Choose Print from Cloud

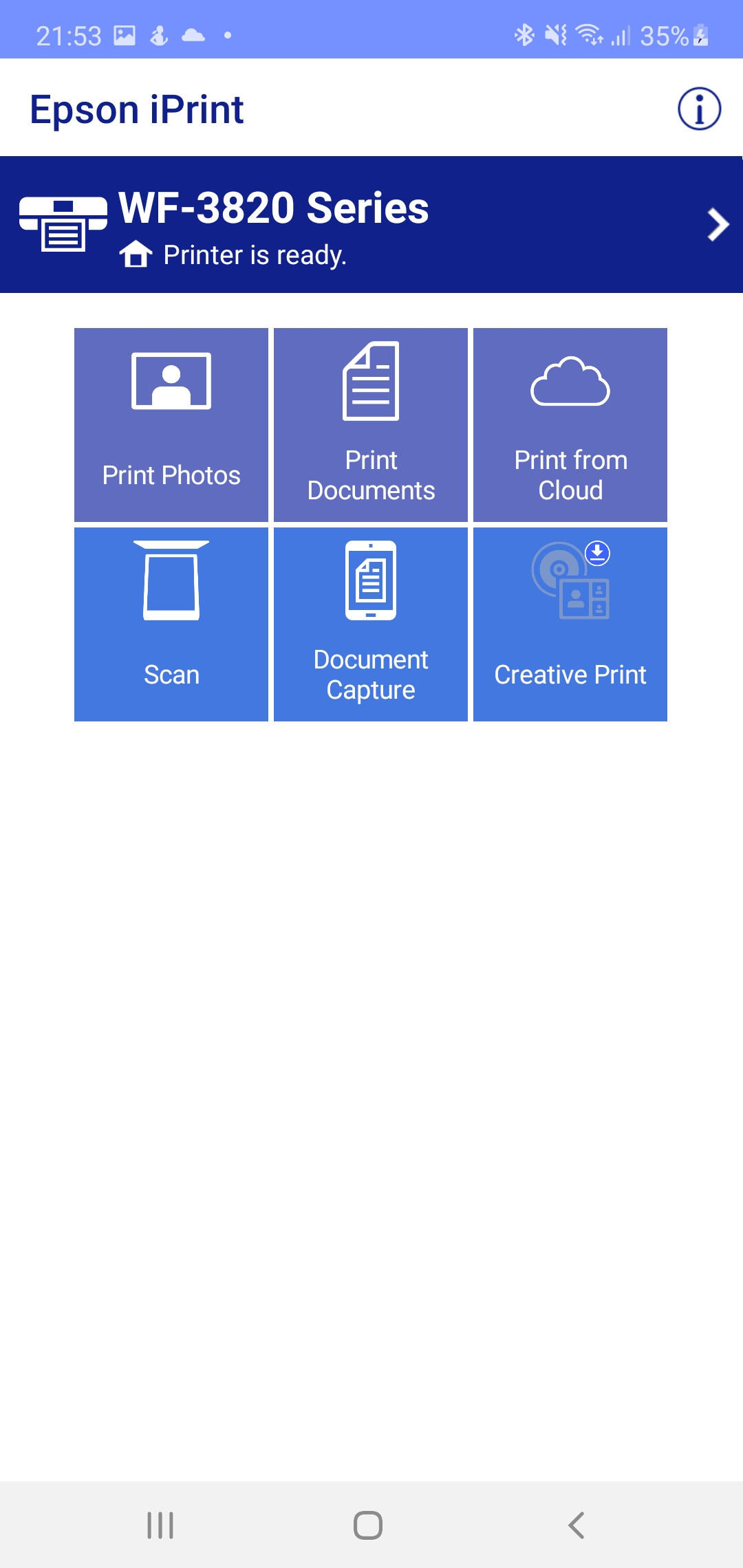[570, 424]
